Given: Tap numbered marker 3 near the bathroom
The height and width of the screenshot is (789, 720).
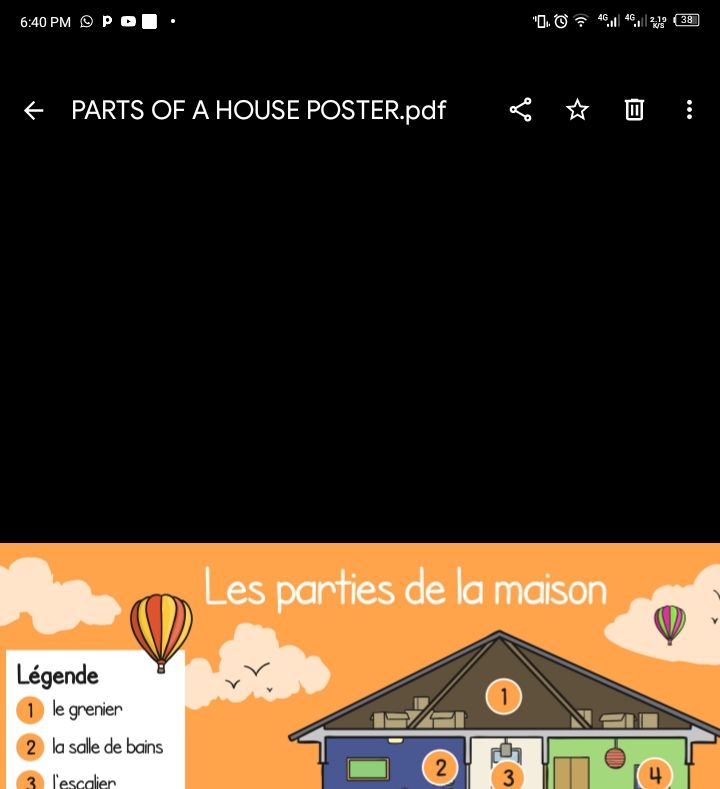Looking at the screenshot, I should 510,775.
